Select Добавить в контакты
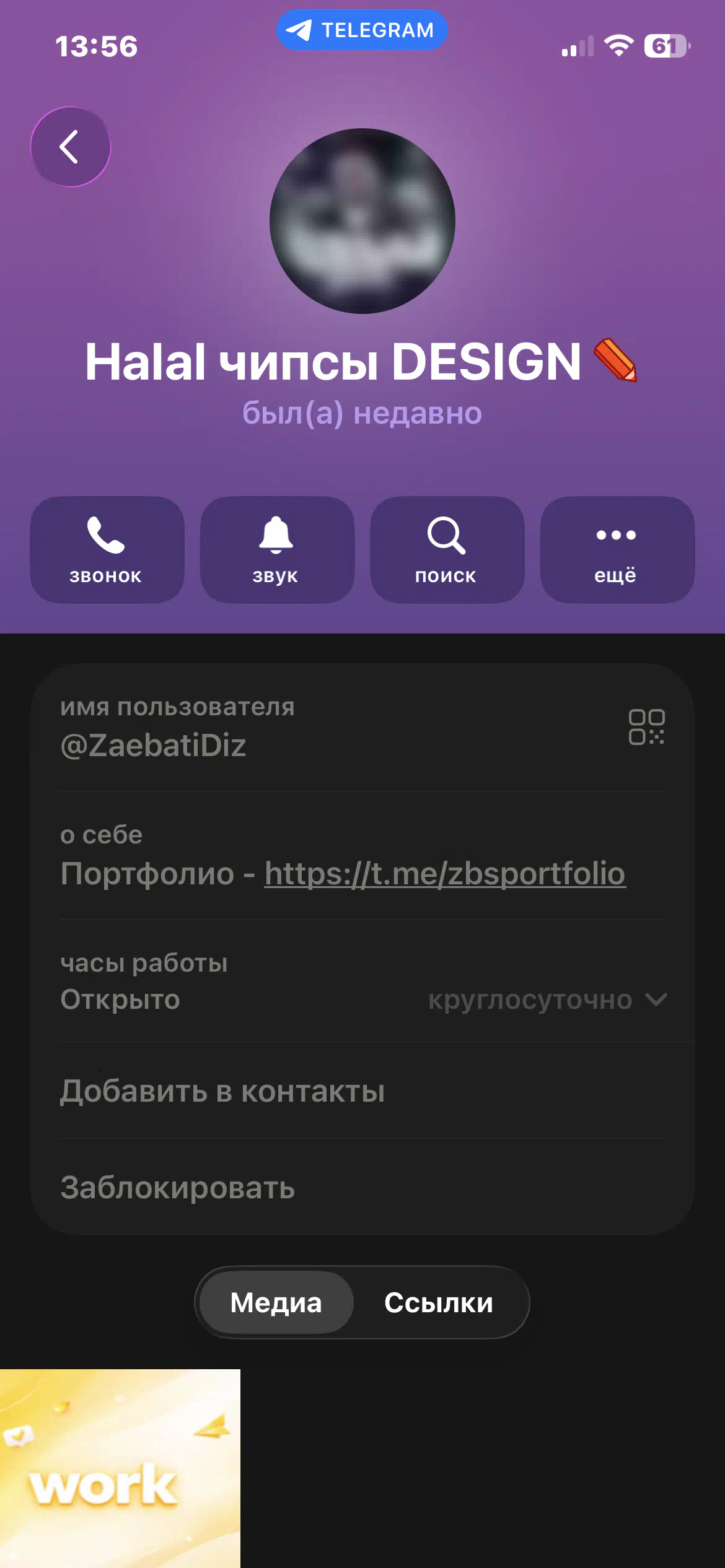This screenshot has width=725, height=1568. [222, 1091]
